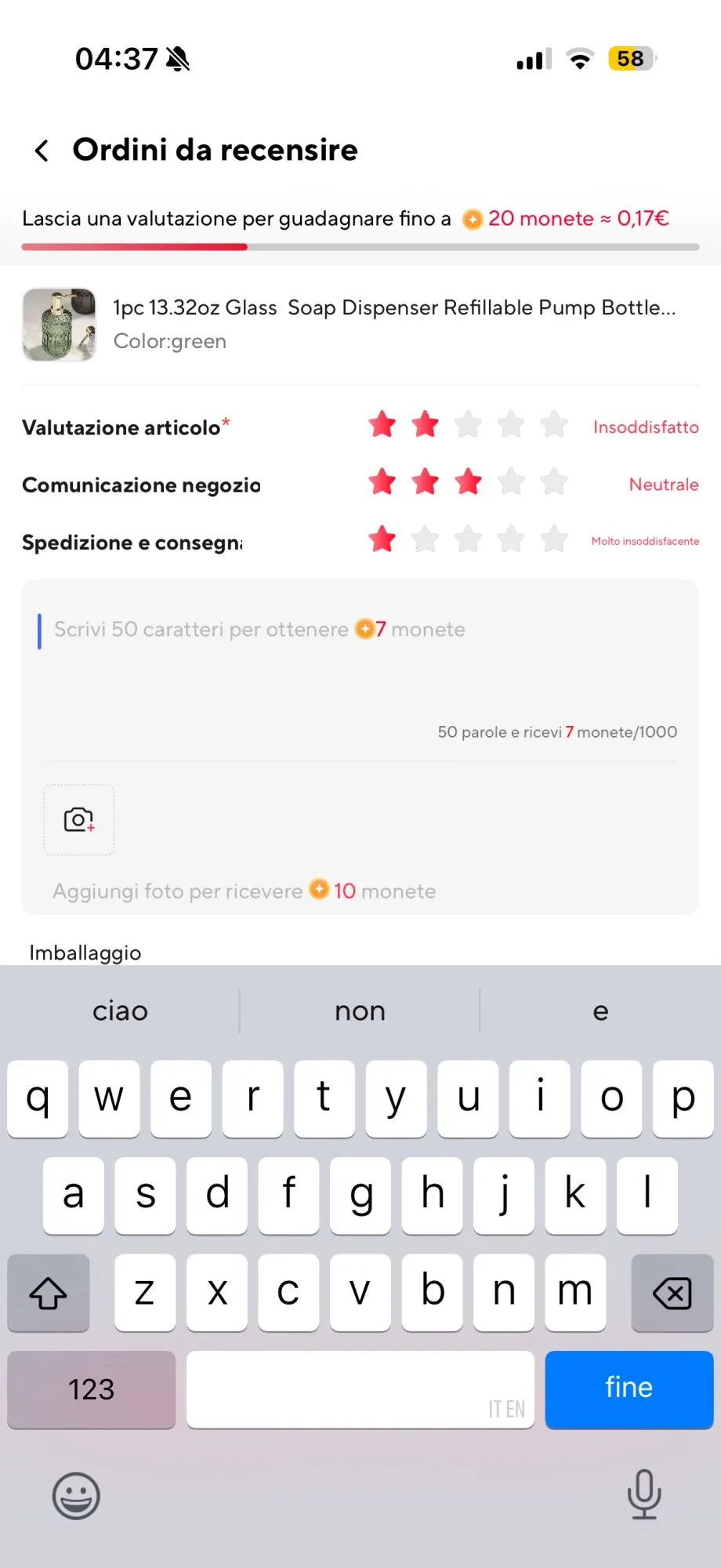Tap the blue "fine" key
Screen dimensions: 721x1568
tap(629, 1389)
